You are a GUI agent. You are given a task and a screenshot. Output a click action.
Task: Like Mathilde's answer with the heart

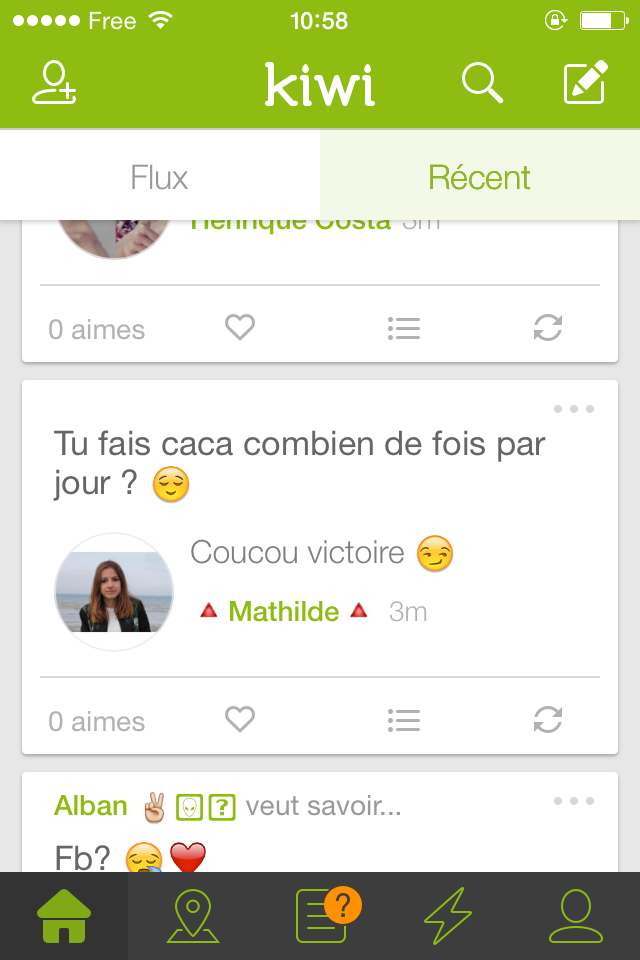[240, 719]
